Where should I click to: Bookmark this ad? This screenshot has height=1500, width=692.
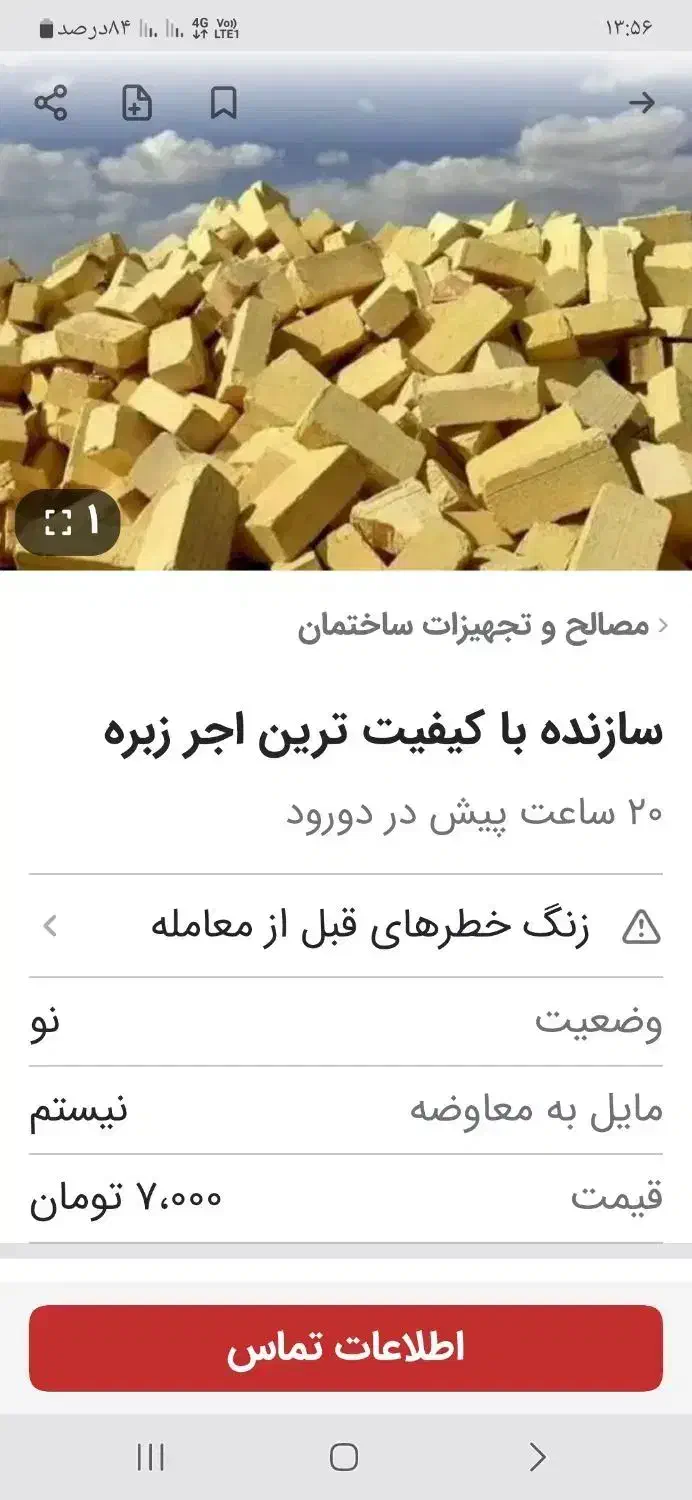[223, 103]
